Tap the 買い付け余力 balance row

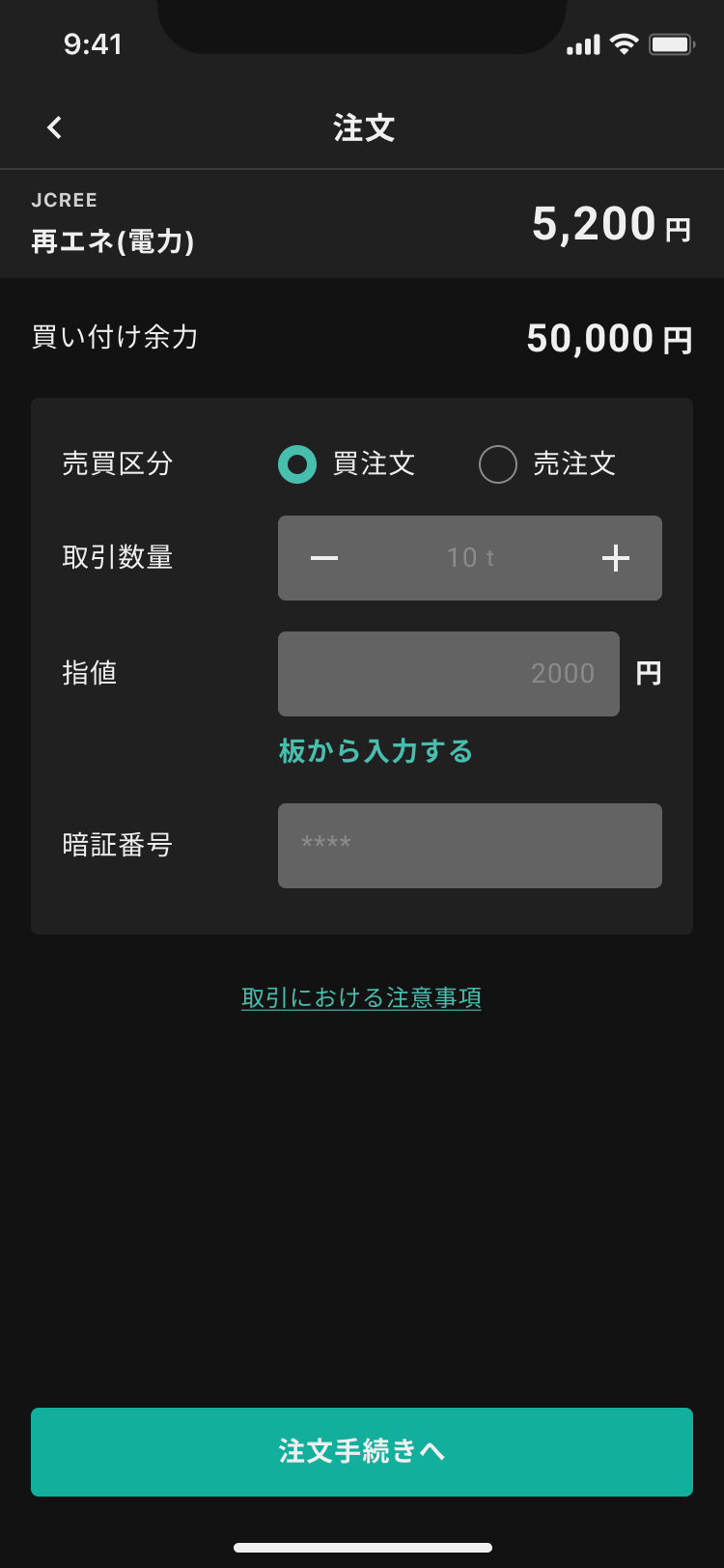(x=362, y=338)
